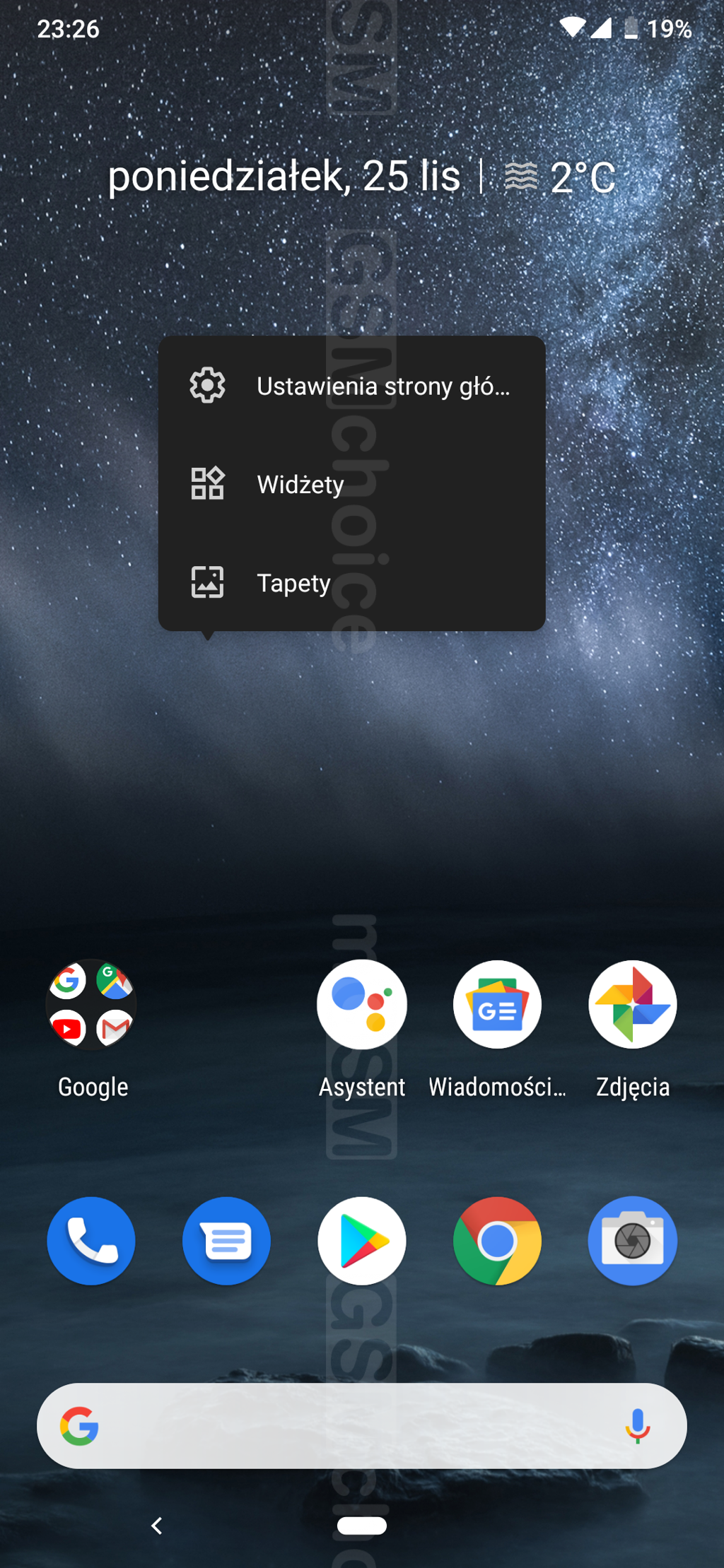This screenshot has height=1568, width=724.
Task: Open the Zdjęcia photos app
Action: 633,1004
